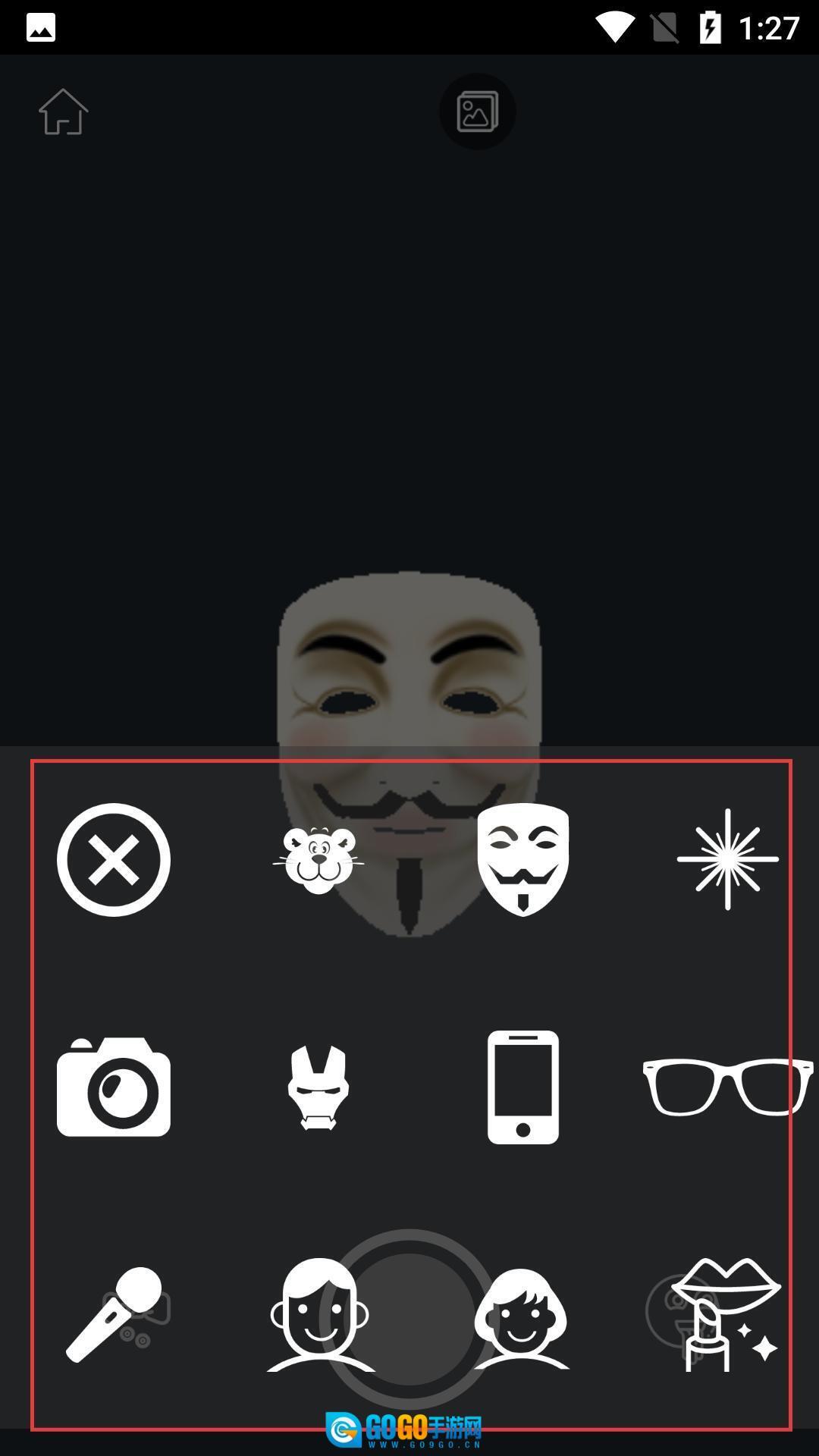The height and width of the screenshot is (1456, 819).
Task: Select the bear face mask effect
Action: click(318, 860)
